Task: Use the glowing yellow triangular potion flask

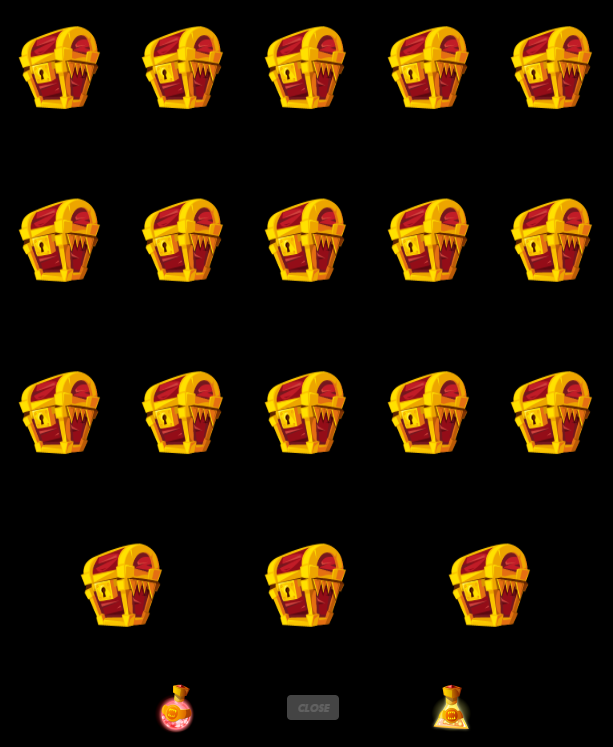Action: (451, 710)
